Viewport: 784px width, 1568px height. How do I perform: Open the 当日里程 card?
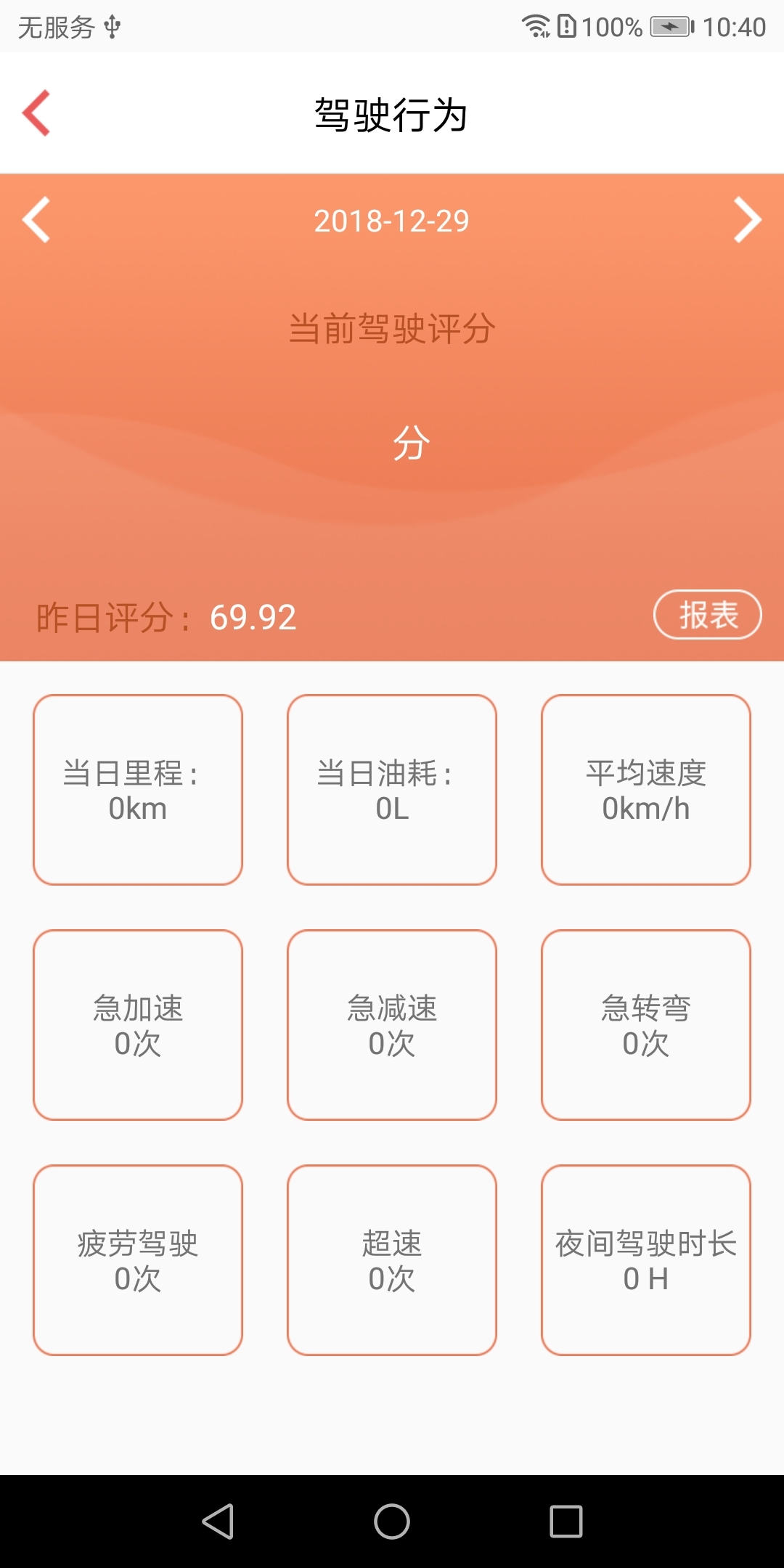(x=138, y=790)
